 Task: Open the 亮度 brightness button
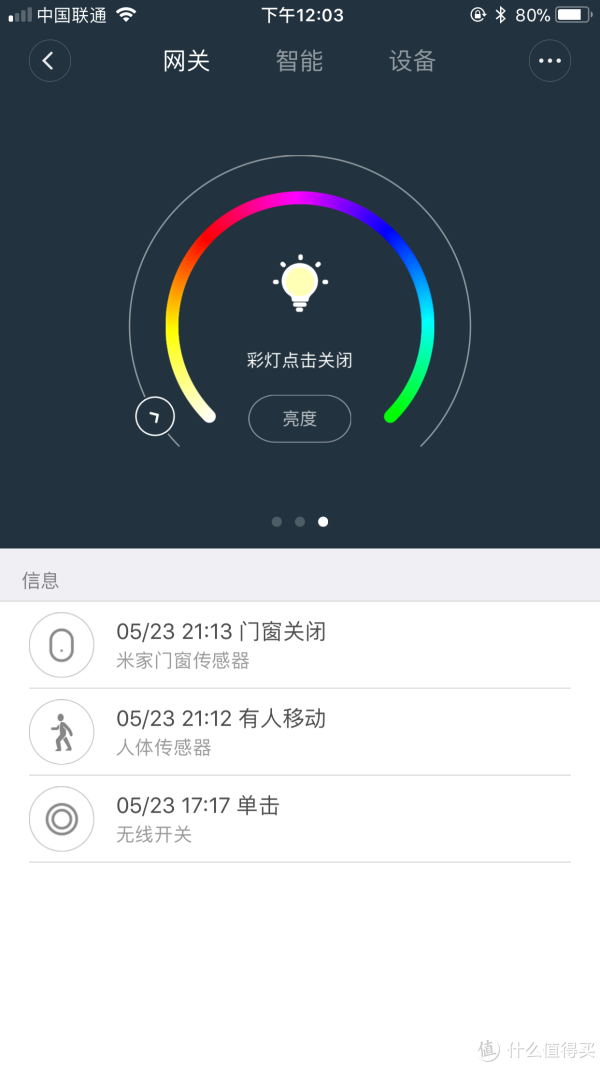pyautogui.click(x=299, y=418)
